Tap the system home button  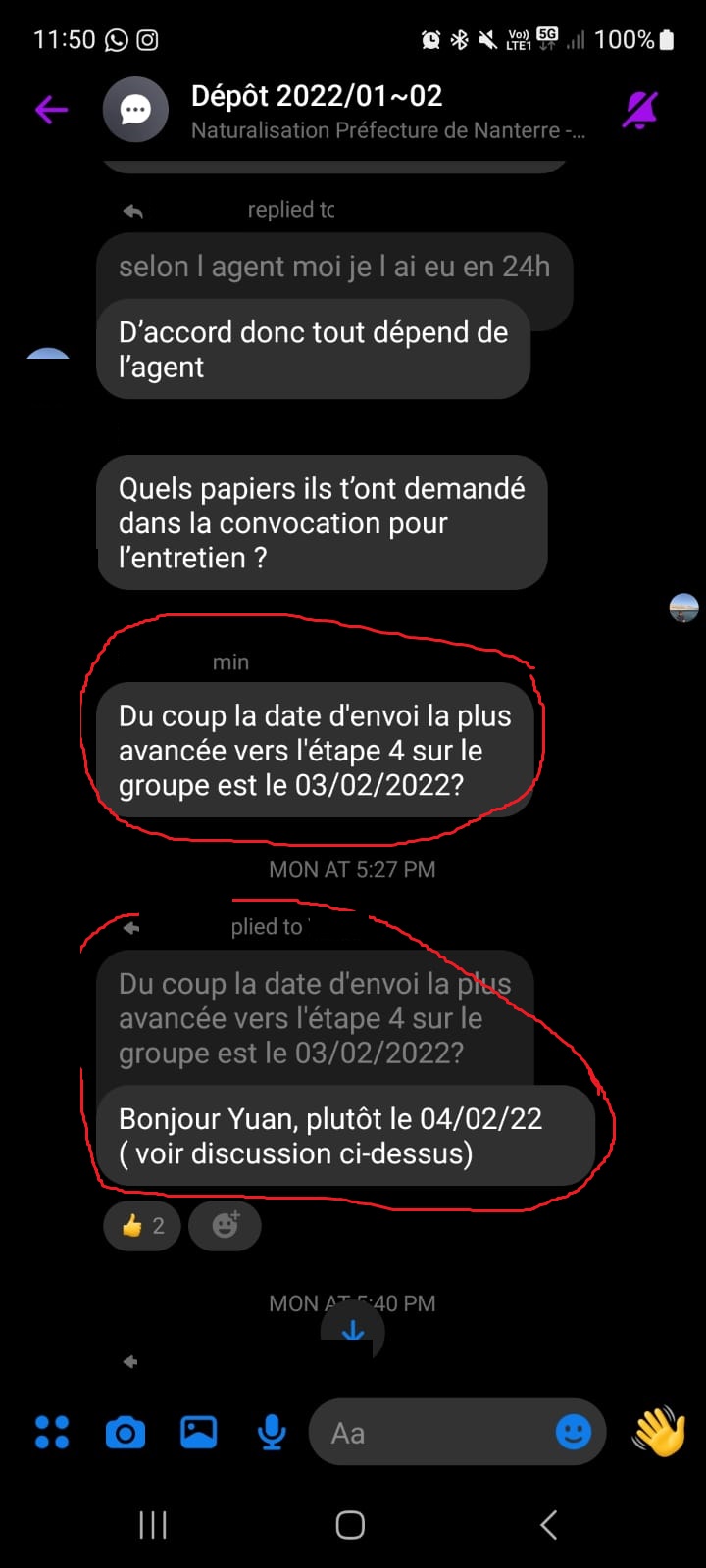click(x=350, y=1525)
